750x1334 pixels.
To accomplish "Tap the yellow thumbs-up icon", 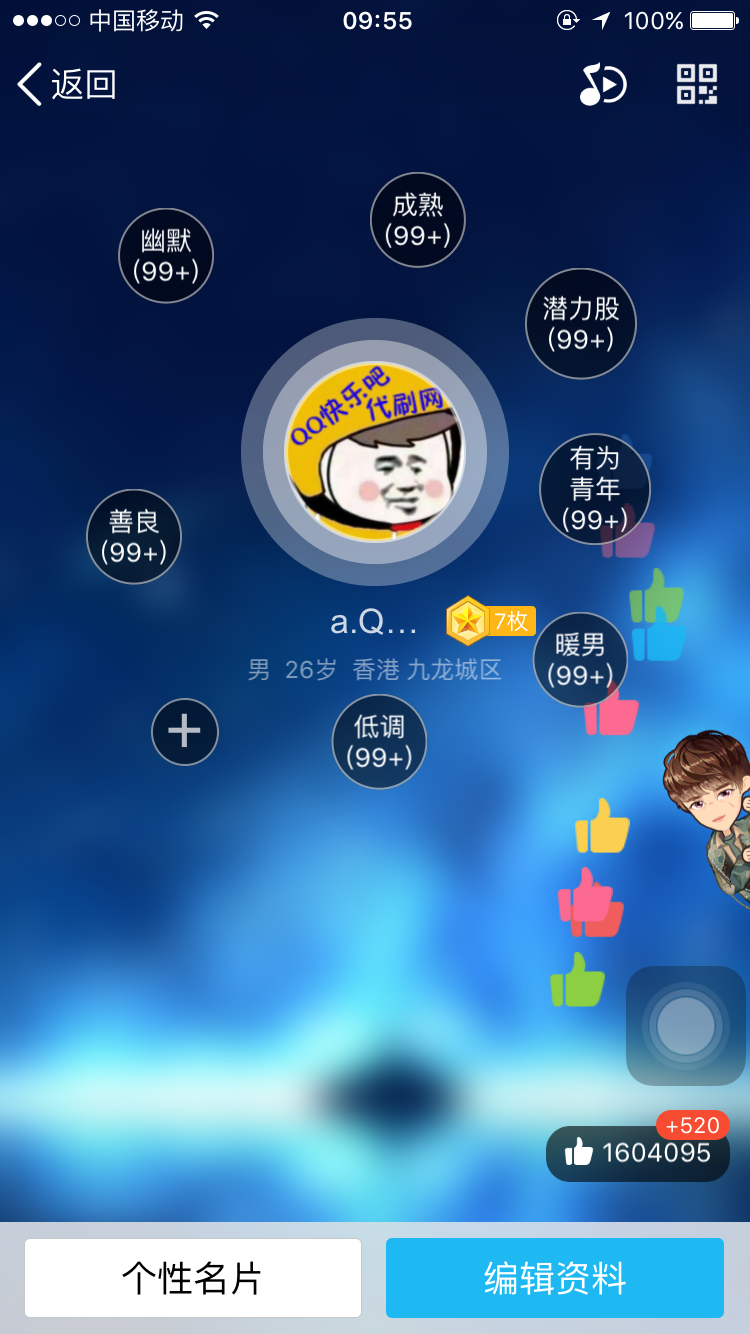I will click(x=603, y=827).
